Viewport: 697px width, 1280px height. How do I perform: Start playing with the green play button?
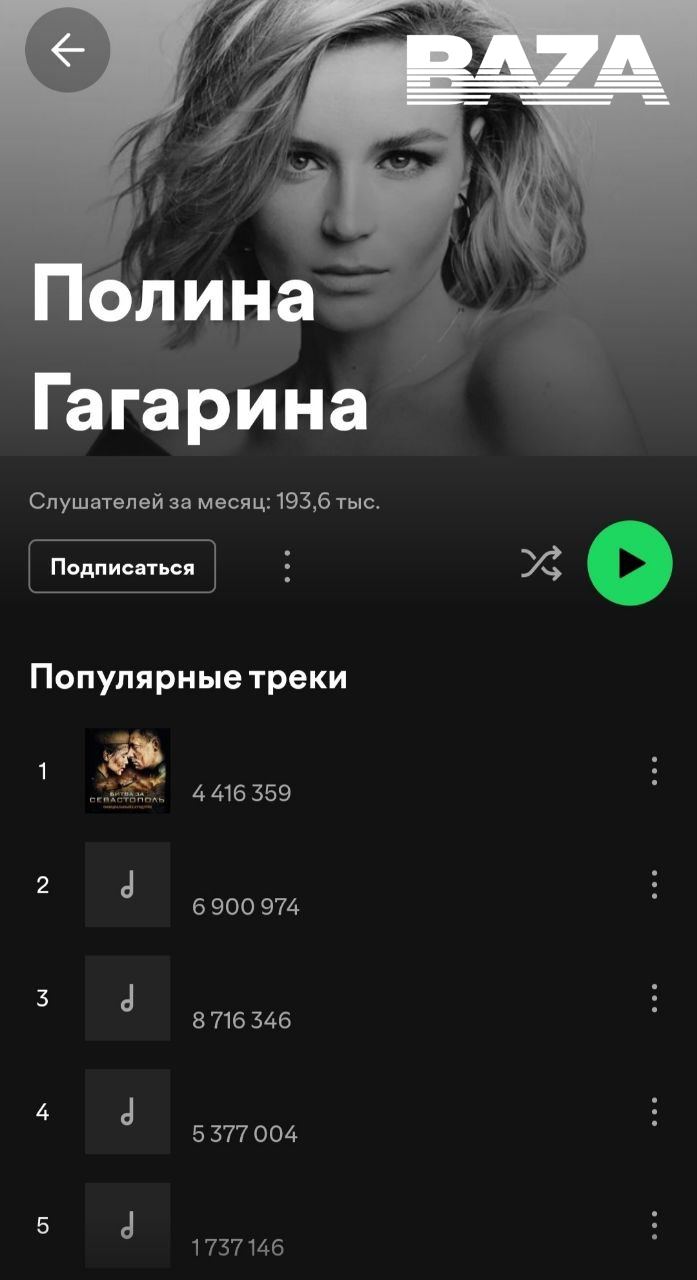tap(629, 564)
